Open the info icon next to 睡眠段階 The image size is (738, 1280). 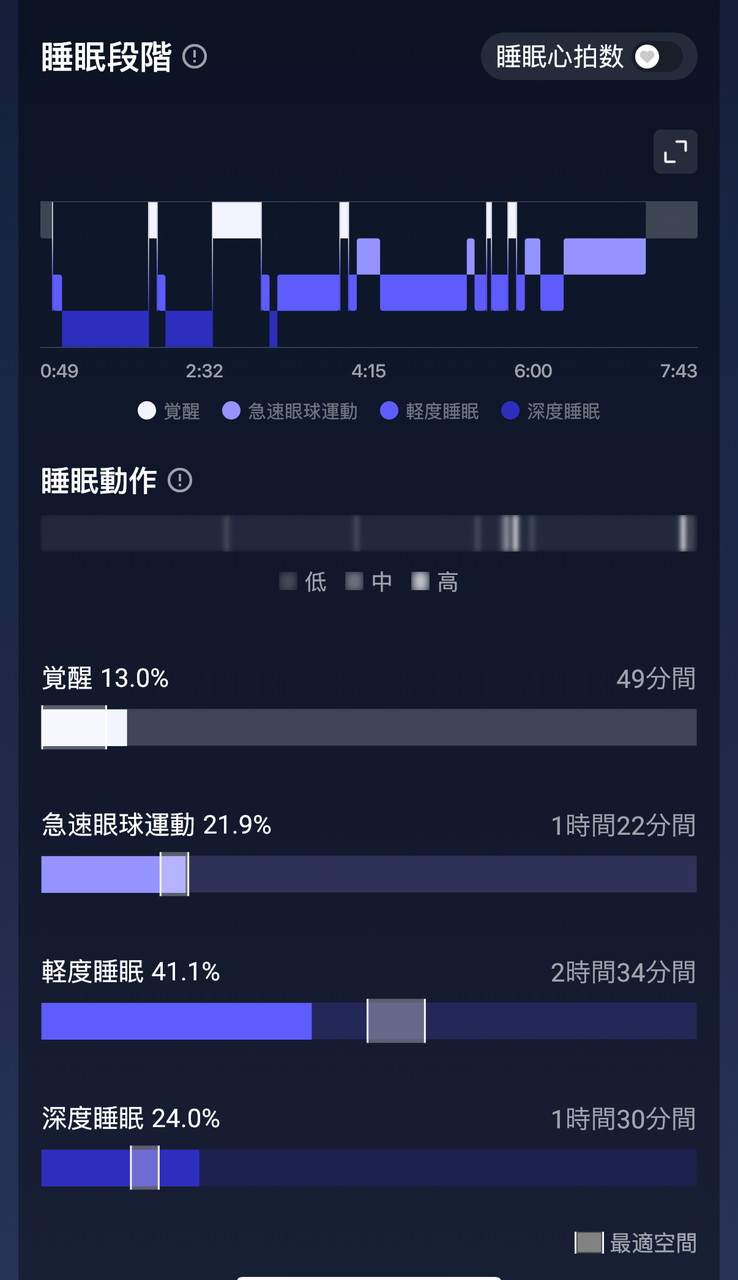pos(195,57)
